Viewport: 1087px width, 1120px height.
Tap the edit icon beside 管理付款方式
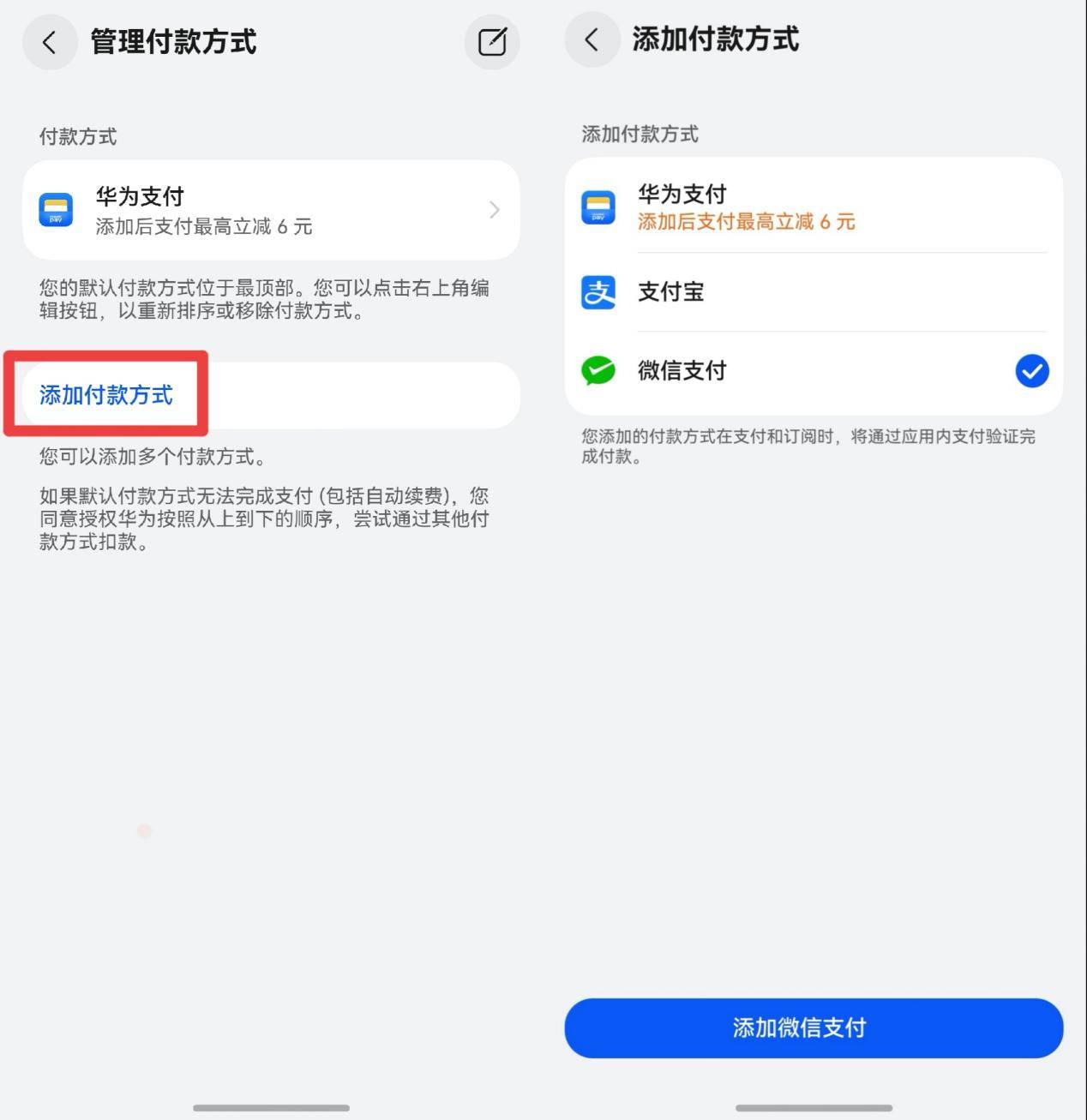coord(492,42)
